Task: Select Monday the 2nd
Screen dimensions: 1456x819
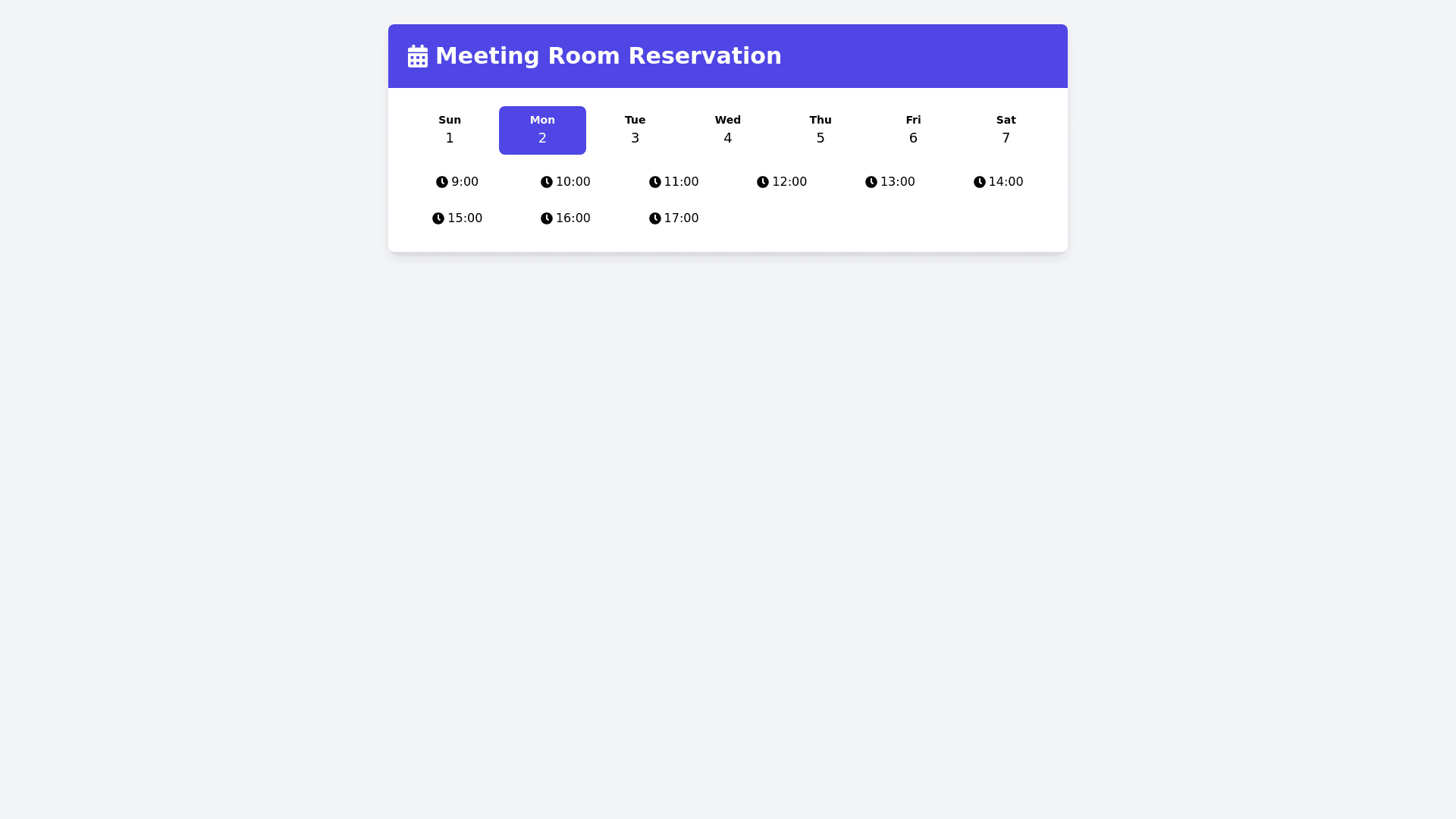Action: point(542,130)
